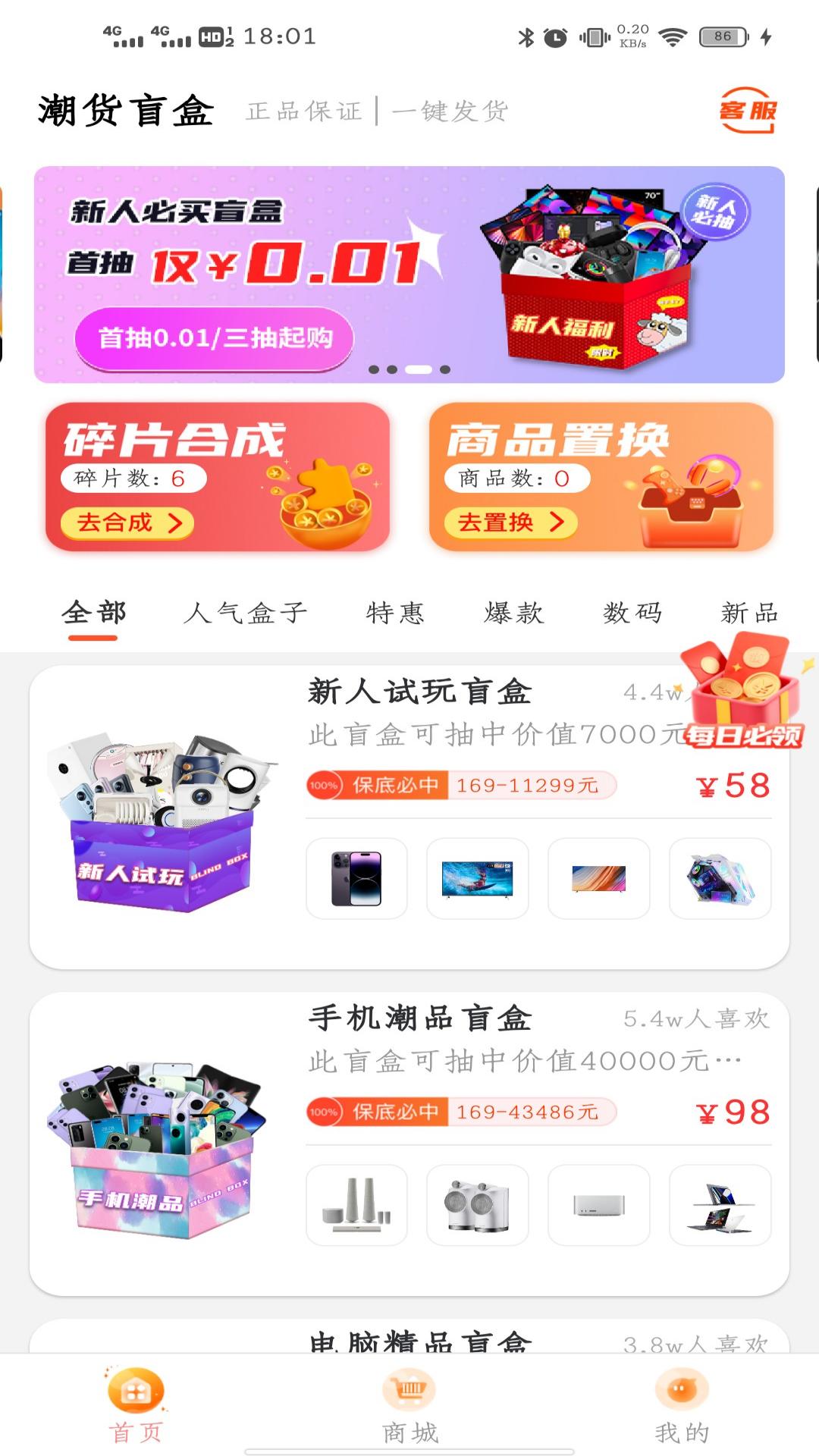This screenshot has height=1456, width=819.
Task: Go to 商品置换 via 去置换
Action: pos(510,523)
